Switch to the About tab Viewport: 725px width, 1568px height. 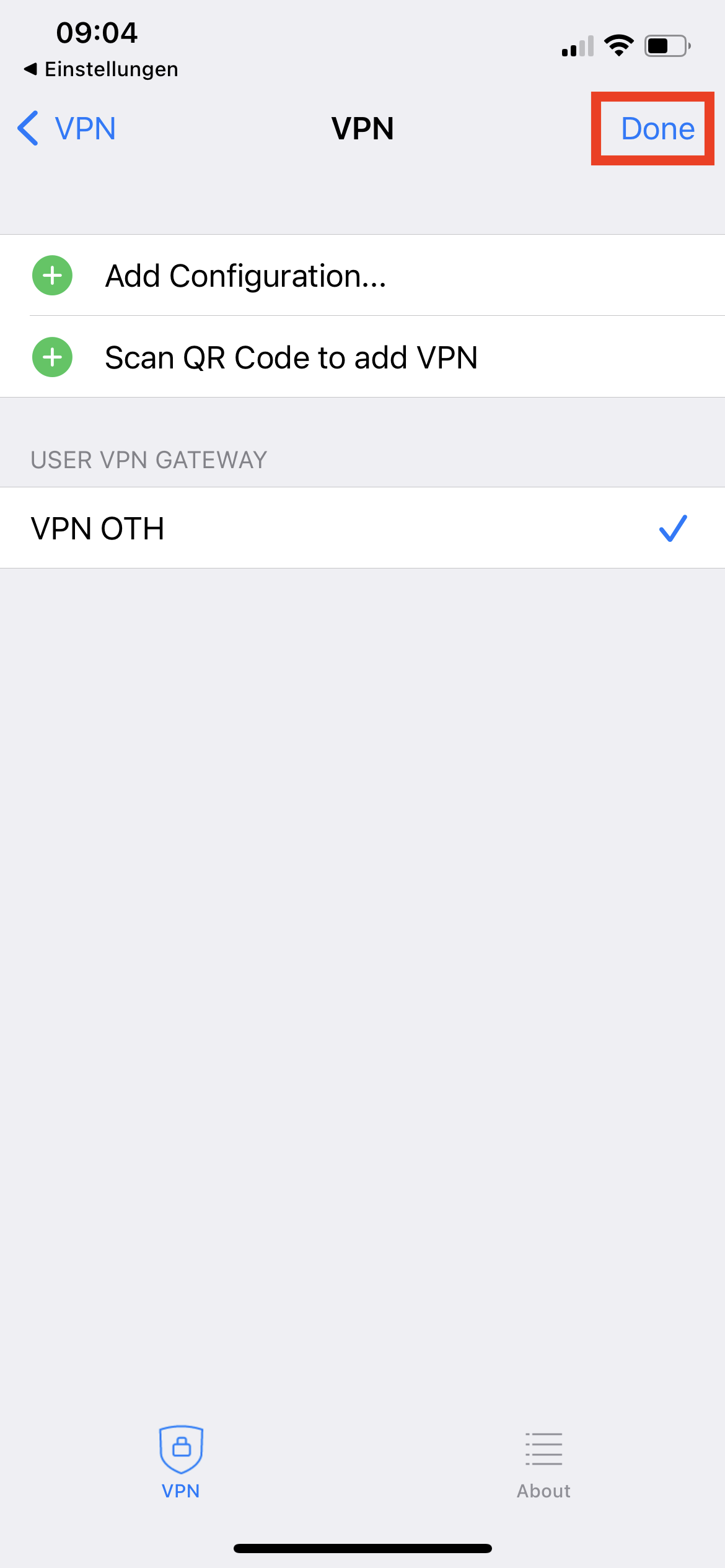point(543,1464)
